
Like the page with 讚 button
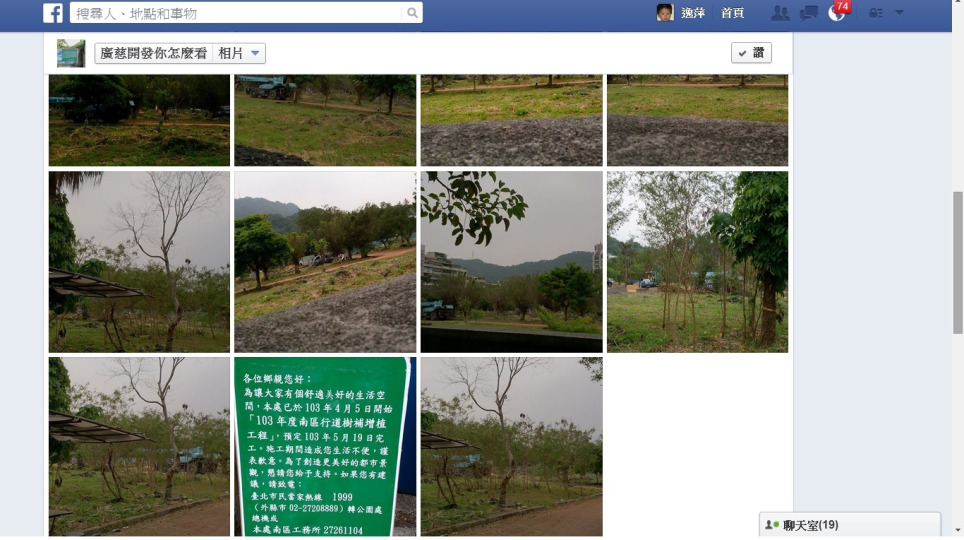(751, 53)
